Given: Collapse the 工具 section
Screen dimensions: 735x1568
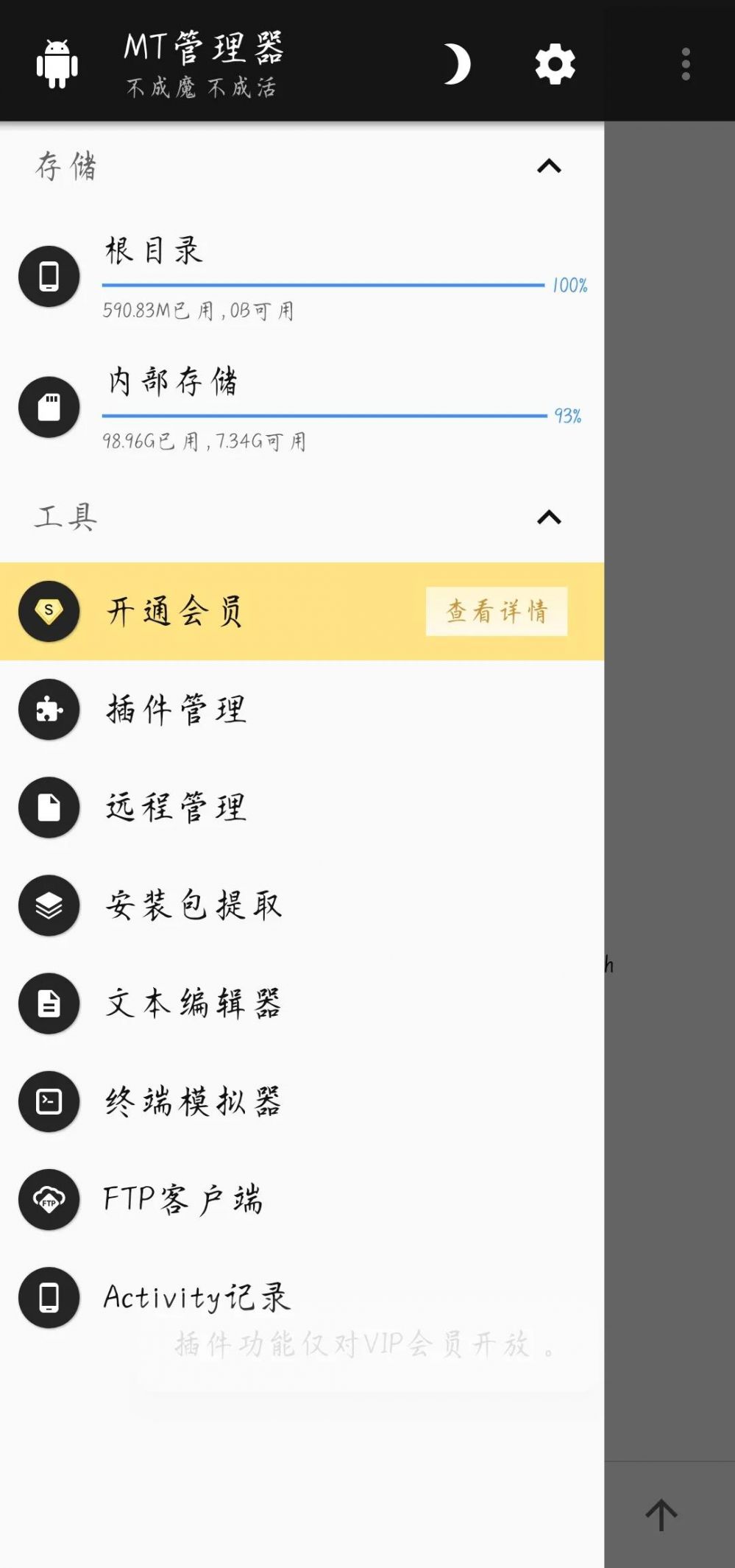Looking at the screenshot, I should pyautogui.click(x=549, y=518).
